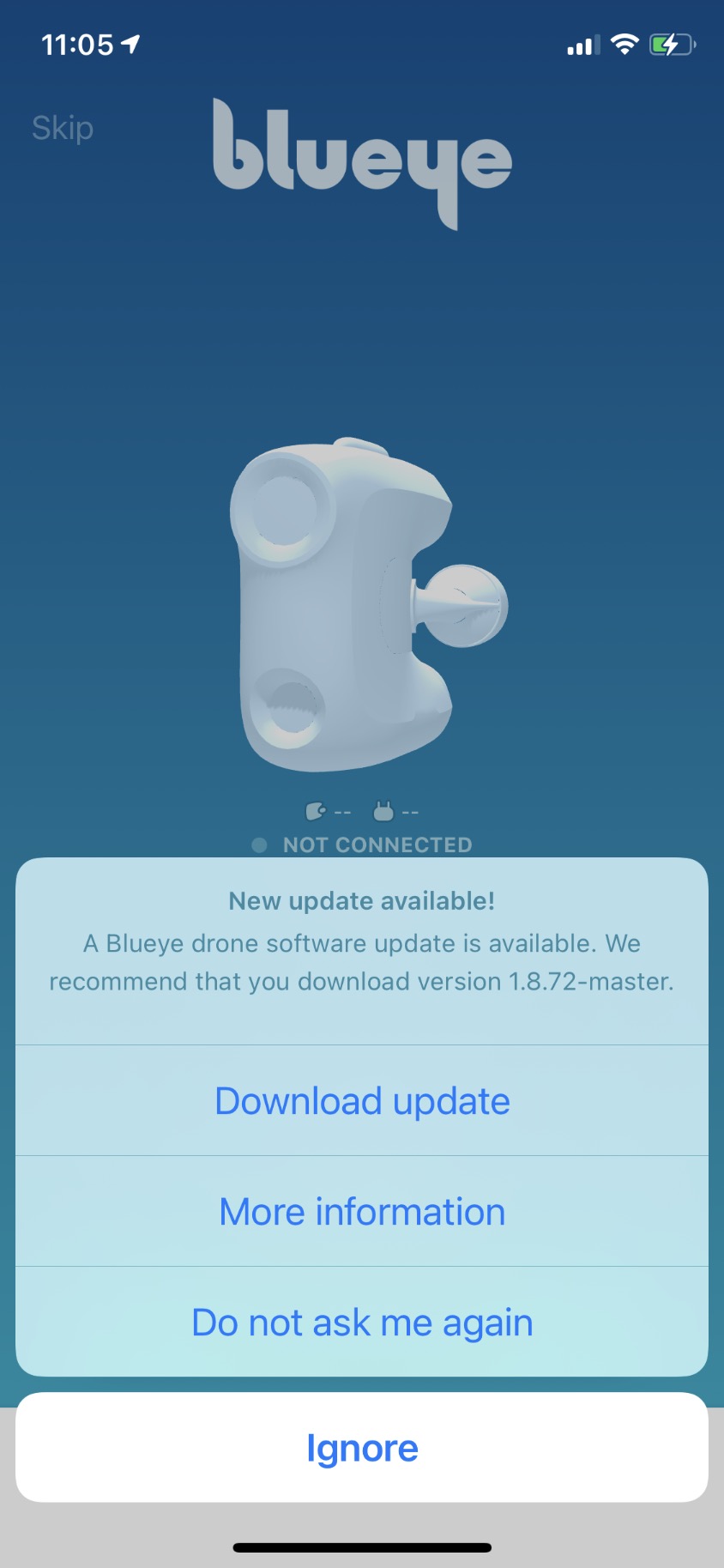
Task: Tap Download update
Action: point(362,1101)
